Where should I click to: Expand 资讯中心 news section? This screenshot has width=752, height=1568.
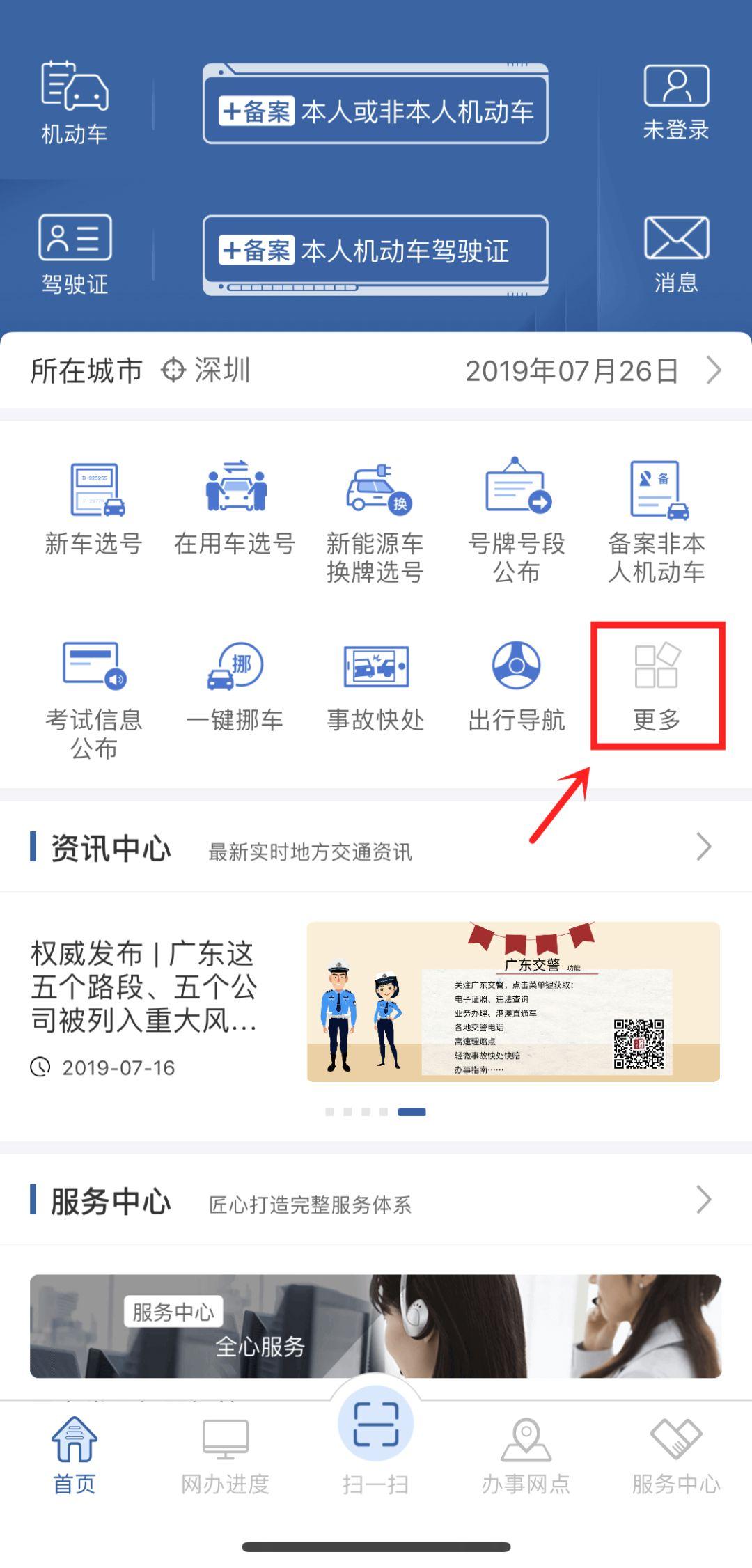pos(703,847)
